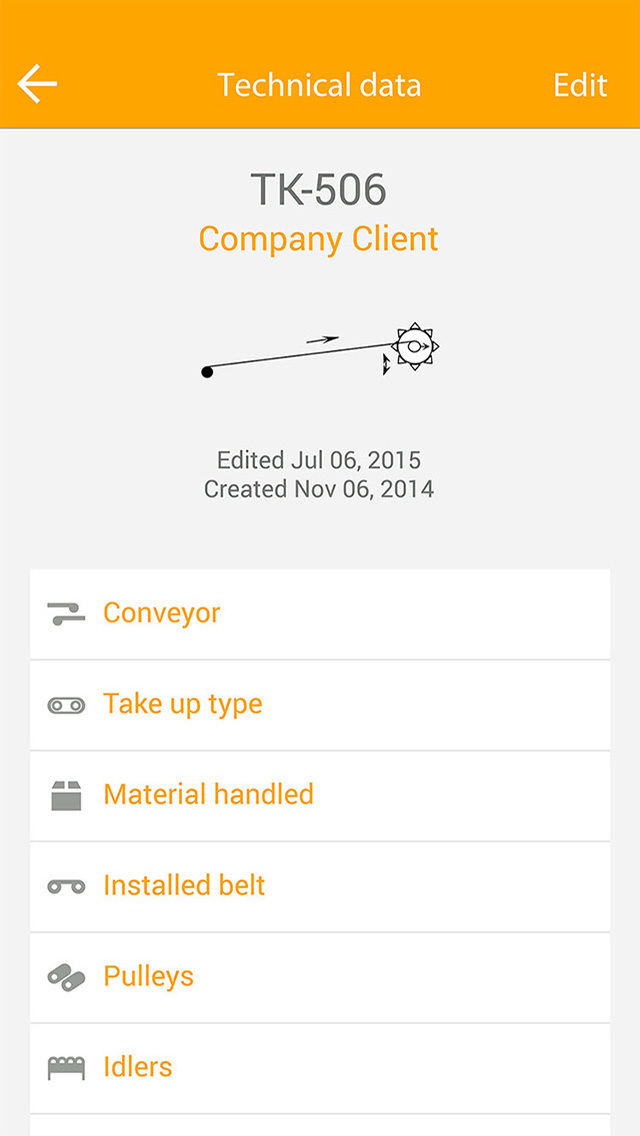Open the Idlers section
This screenshot has width=640, height=1136.
[x=320, y=1069]
